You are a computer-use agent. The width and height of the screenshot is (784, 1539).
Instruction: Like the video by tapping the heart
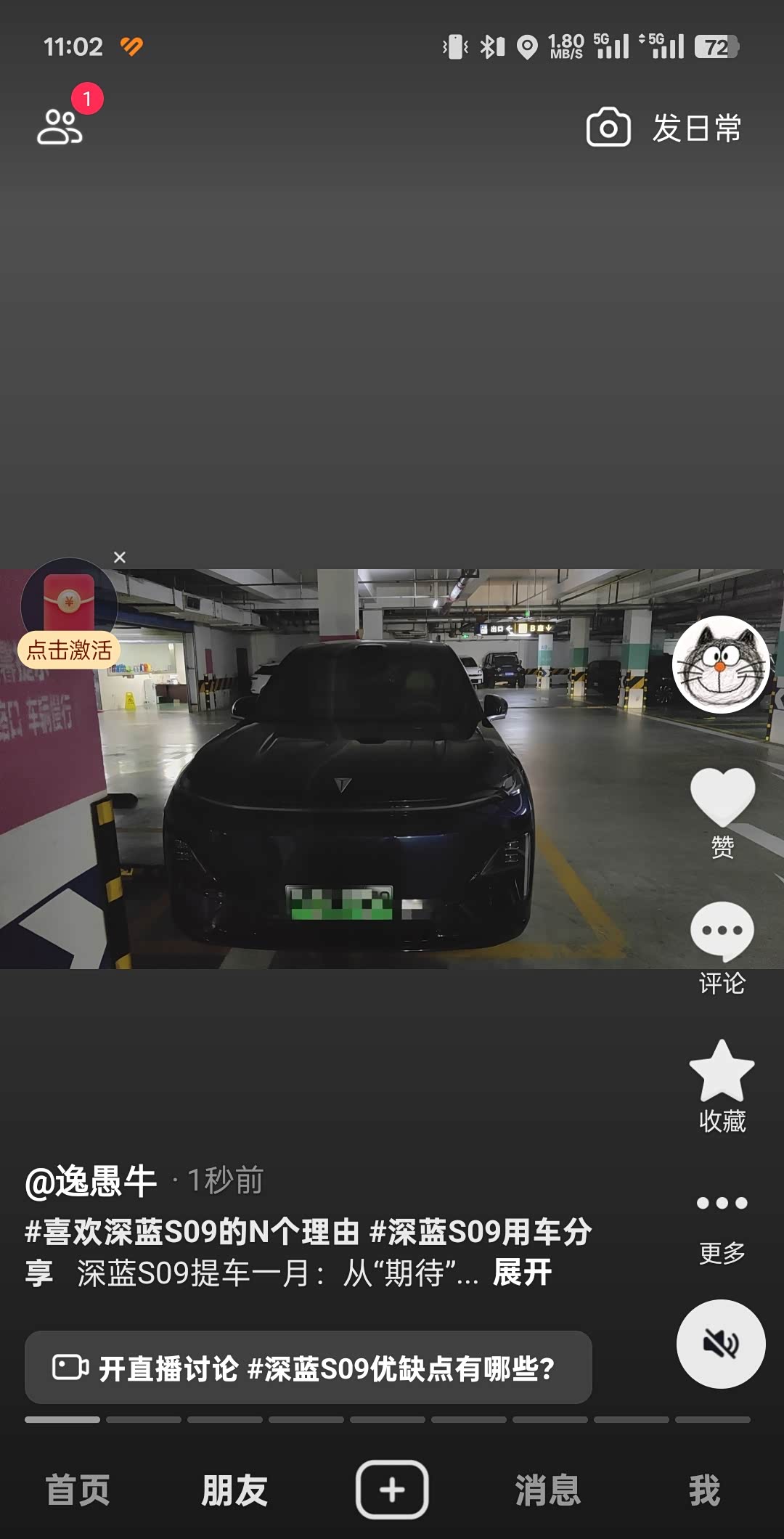722,796
